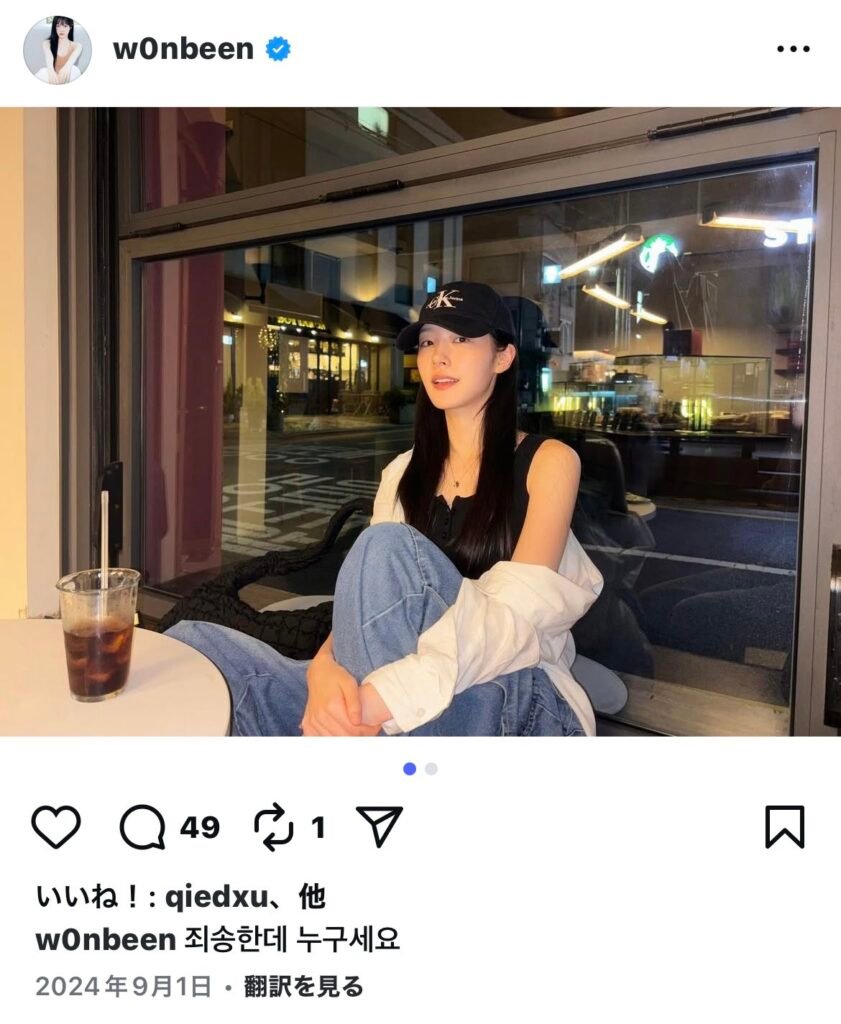Open w0nbeen's profile picture
841x1024 pixels.
(57, 50)
